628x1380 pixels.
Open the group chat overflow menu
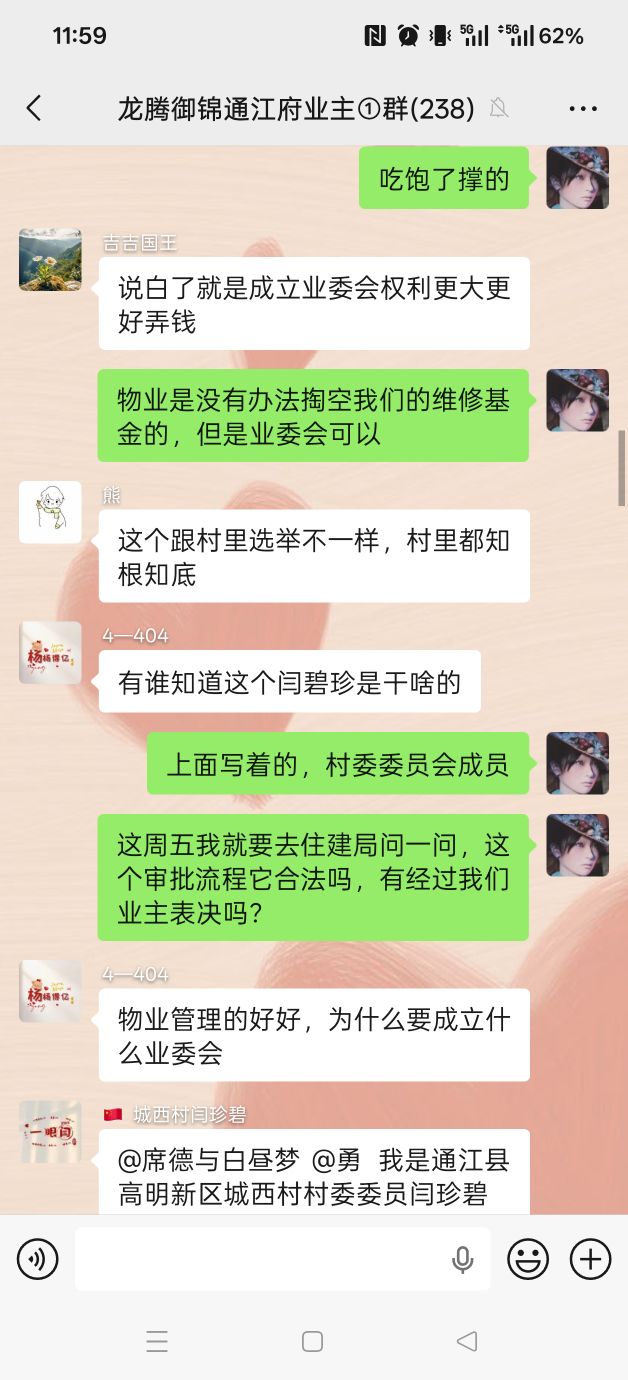tap(583, 109)
